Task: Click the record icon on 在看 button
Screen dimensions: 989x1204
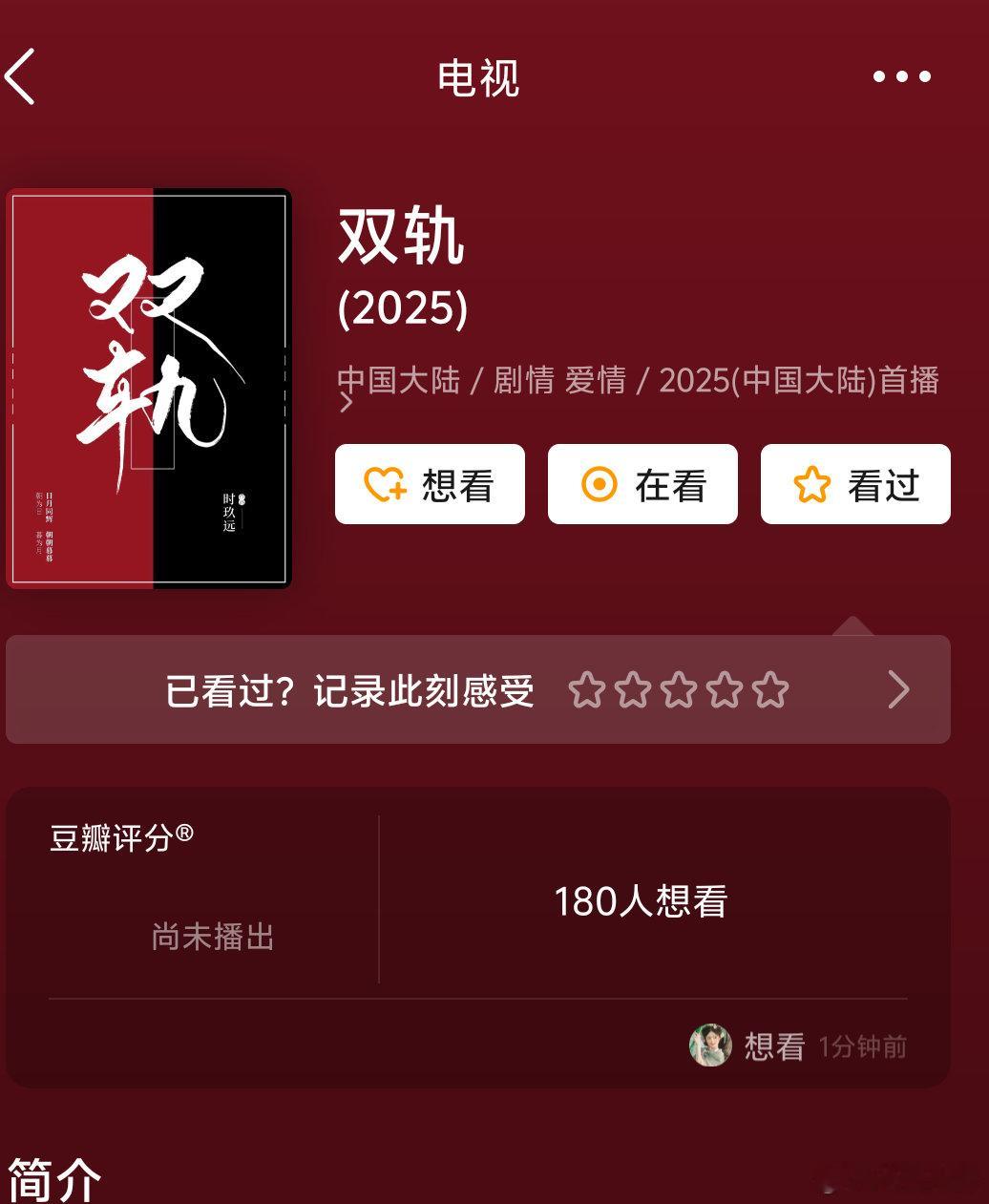Action: click(599, 484)
